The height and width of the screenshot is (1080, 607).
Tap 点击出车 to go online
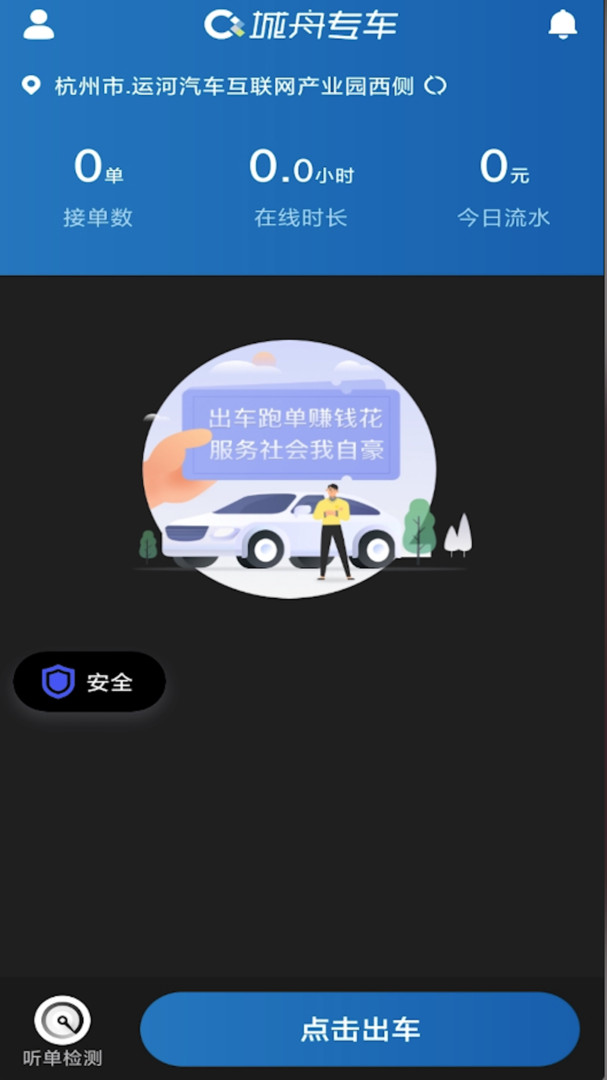[x=360, y=1029]
